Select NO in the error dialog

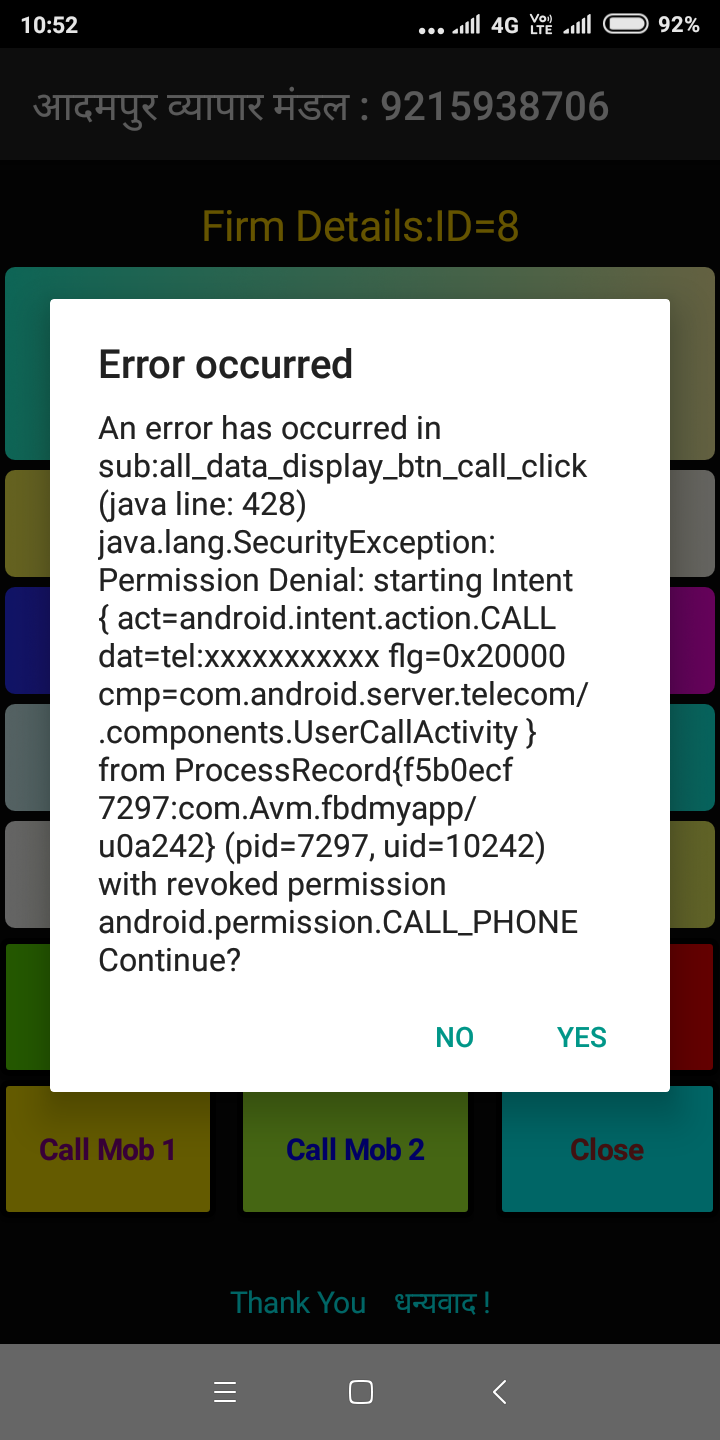(x=454, y=1037)
